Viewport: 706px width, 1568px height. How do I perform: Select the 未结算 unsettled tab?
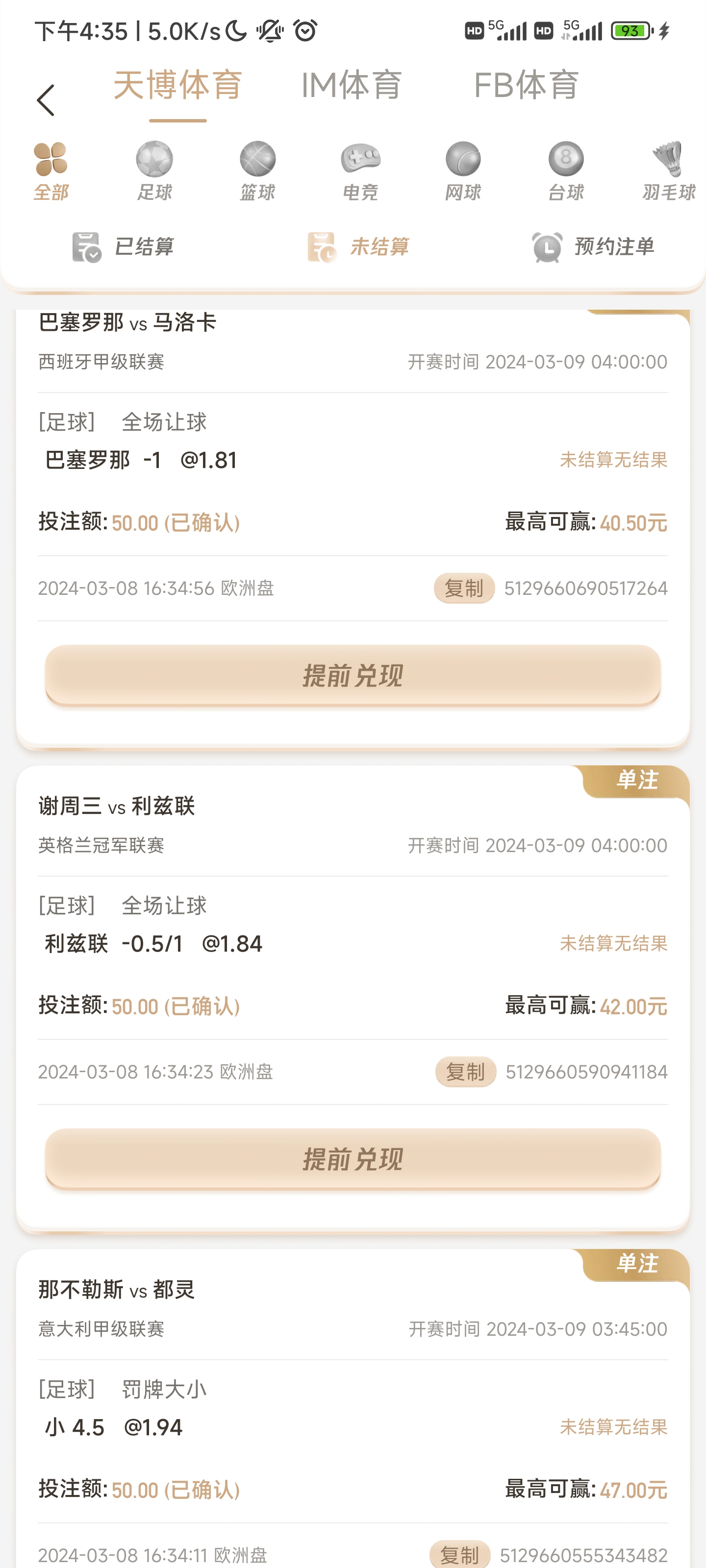pos(357,247)
